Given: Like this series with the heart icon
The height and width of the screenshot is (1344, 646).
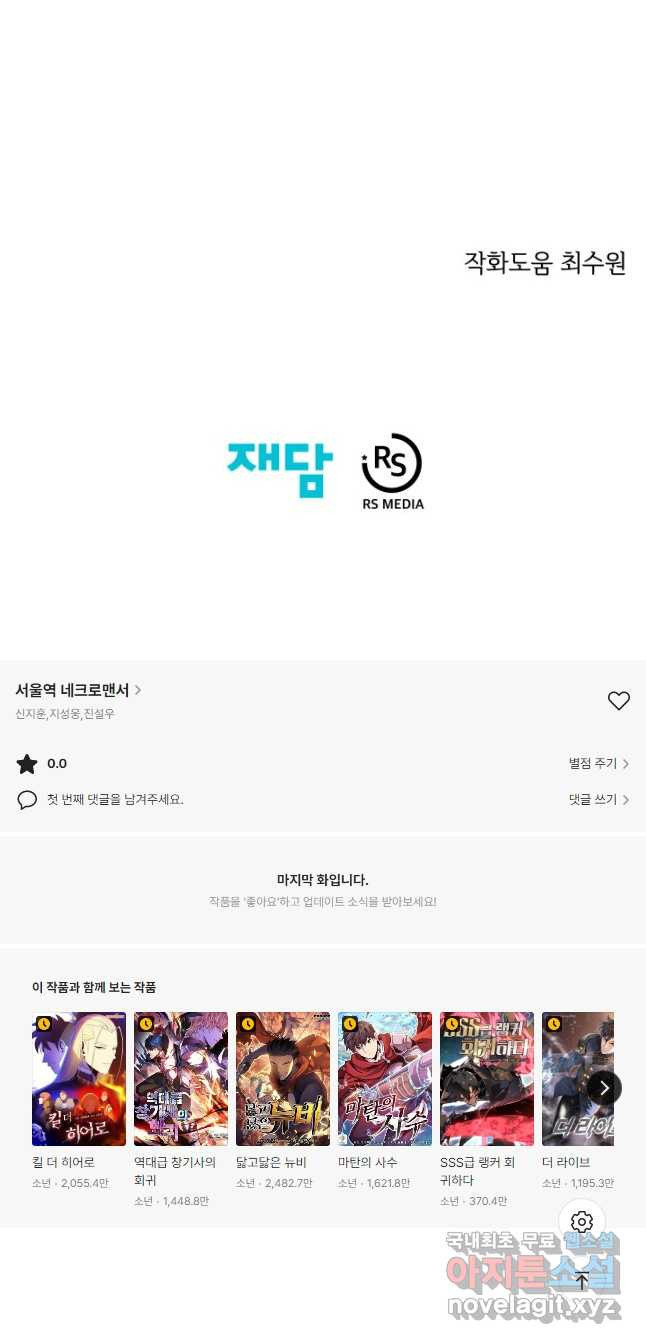Looking at the screenshot, I should (x=619, y=701).
